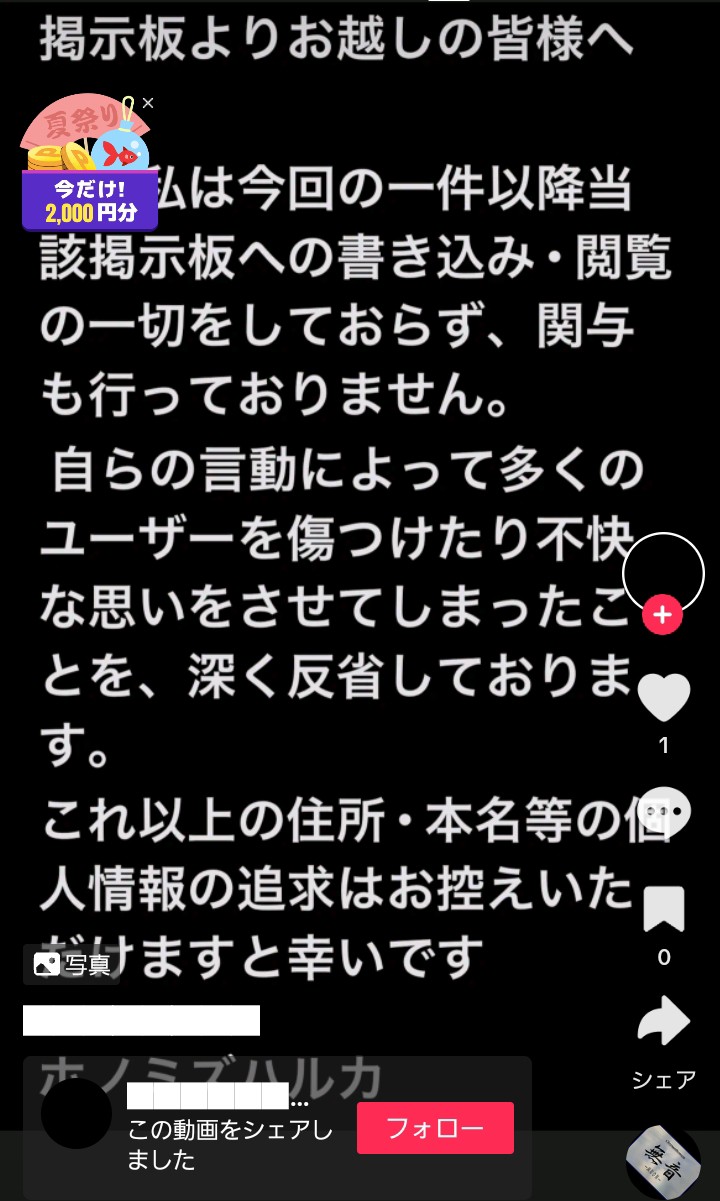Screen dimensions: 720x1201
Task: Dismiss the 夏祭り promotion banner
Action: [148, 103]
